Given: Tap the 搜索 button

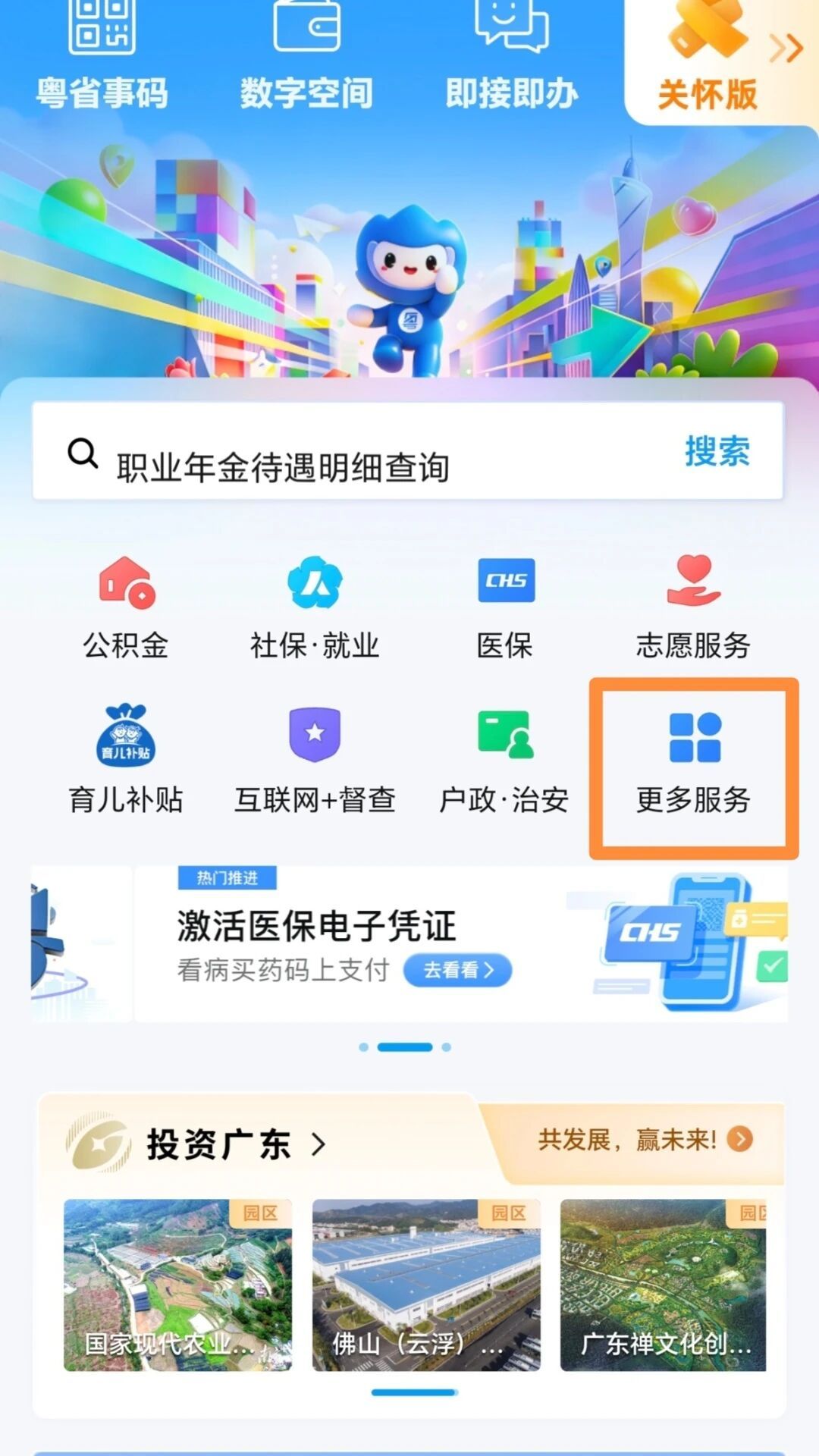Looking at the screenshot, I should click(717, 451).
